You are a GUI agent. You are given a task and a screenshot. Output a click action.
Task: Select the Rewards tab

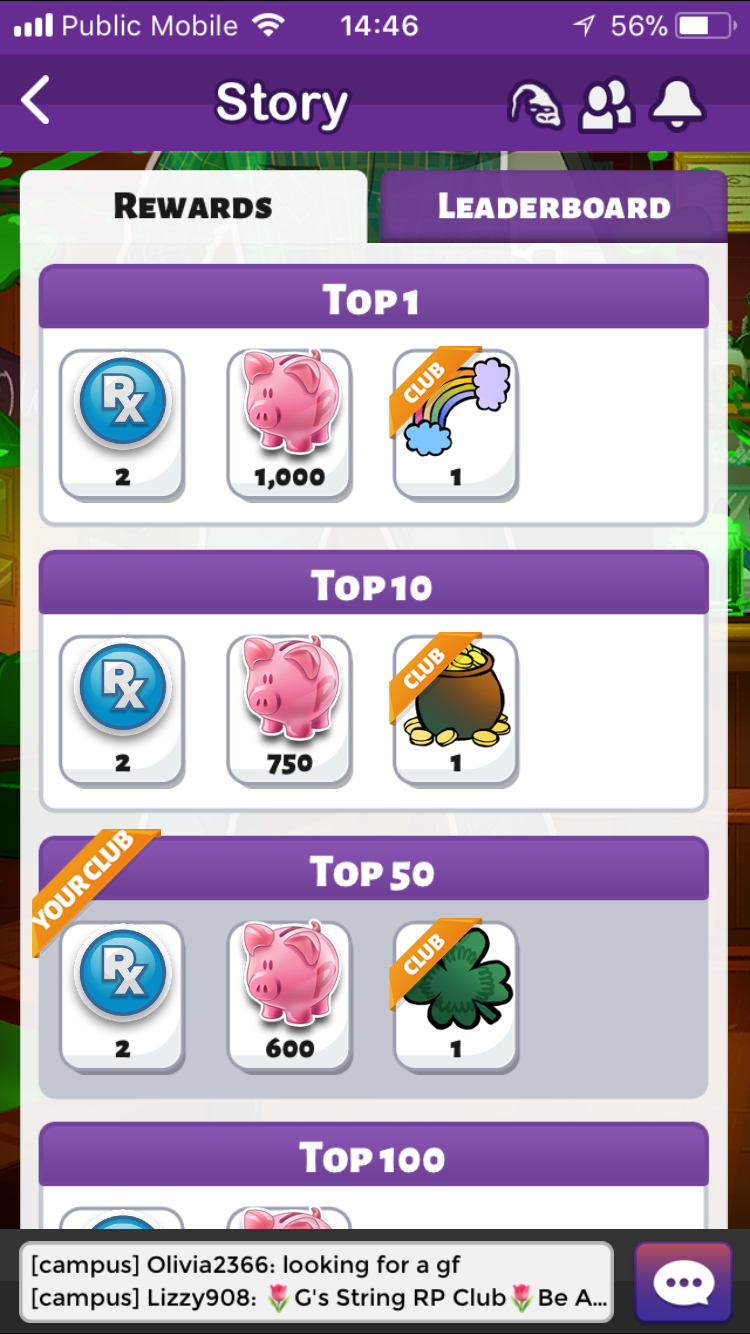193,207
